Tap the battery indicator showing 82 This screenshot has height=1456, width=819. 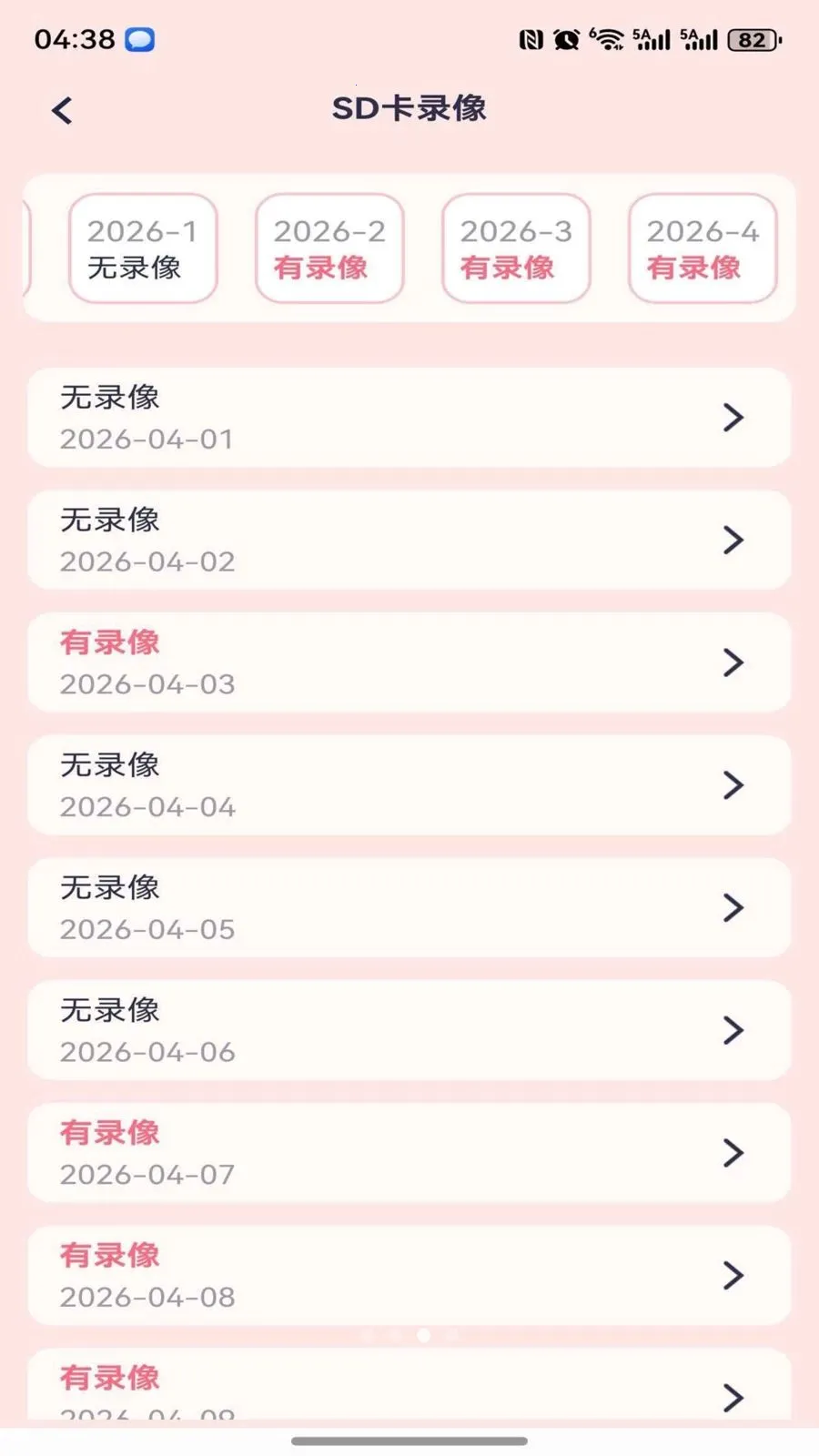click(x=752, y=39)
